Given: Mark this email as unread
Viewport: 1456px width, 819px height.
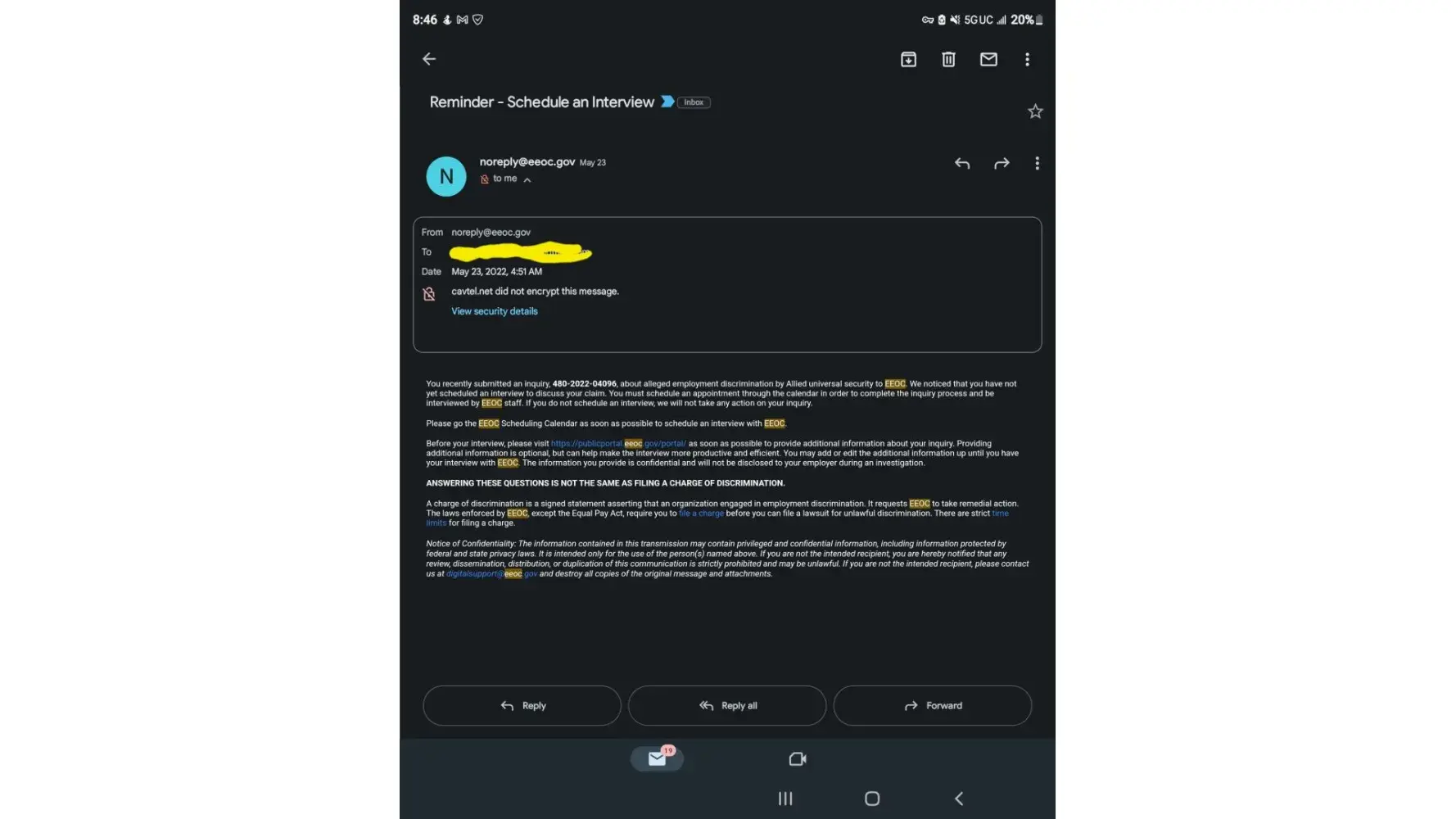Looking at the screenshot, I should (988, 59).
